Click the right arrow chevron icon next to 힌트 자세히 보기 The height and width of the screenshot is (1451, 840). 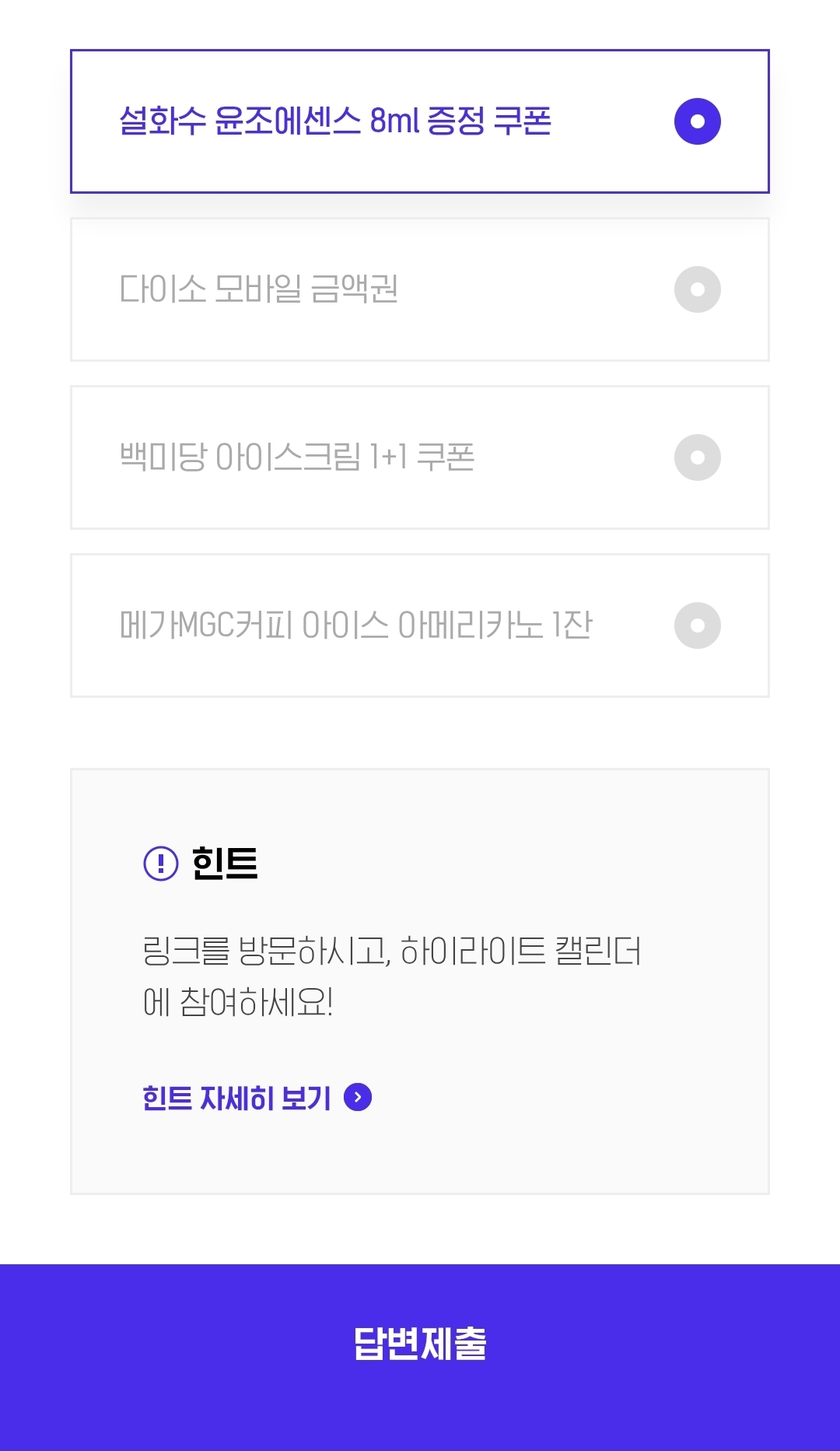click(x=359, y=1098)
